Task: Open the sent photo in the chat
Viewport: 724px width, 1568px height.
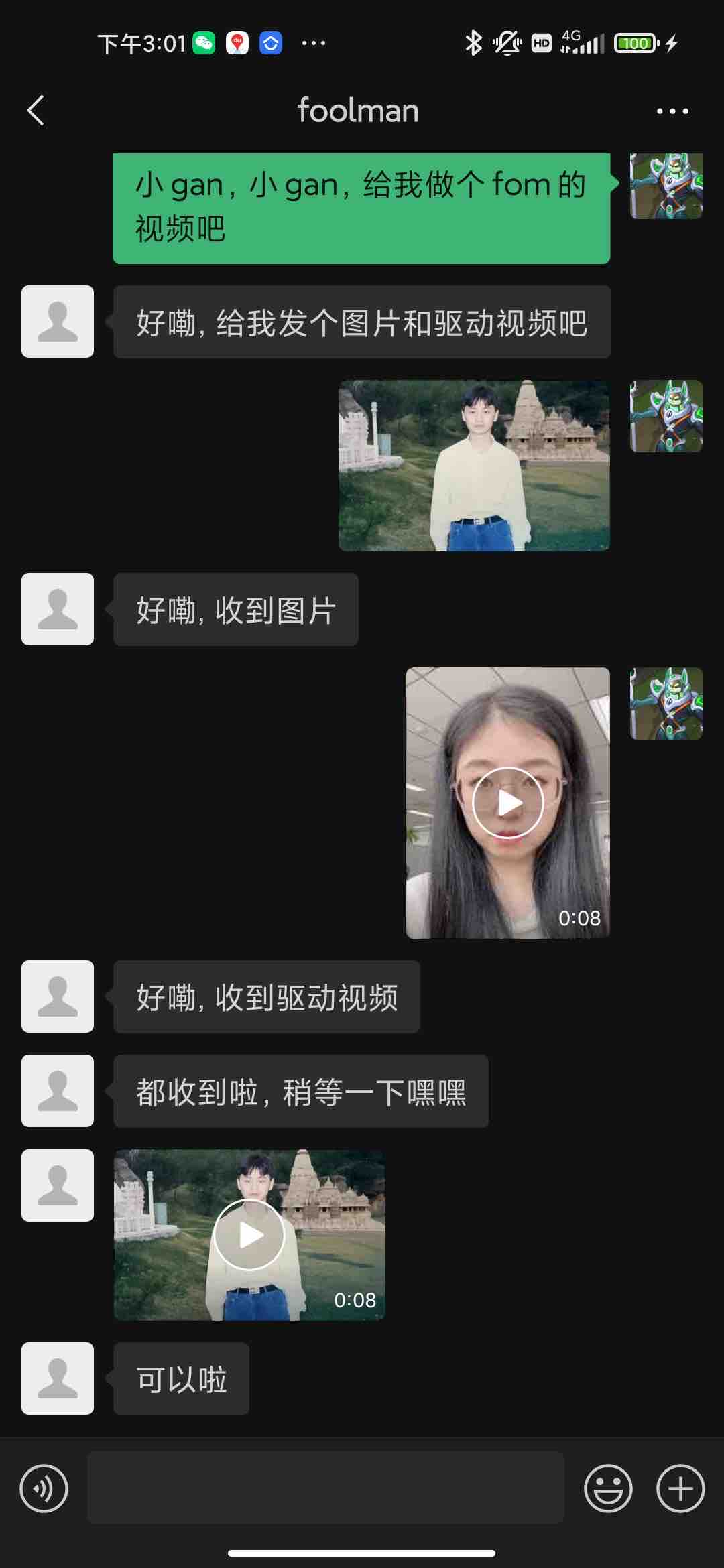Action: pos(474,466)
